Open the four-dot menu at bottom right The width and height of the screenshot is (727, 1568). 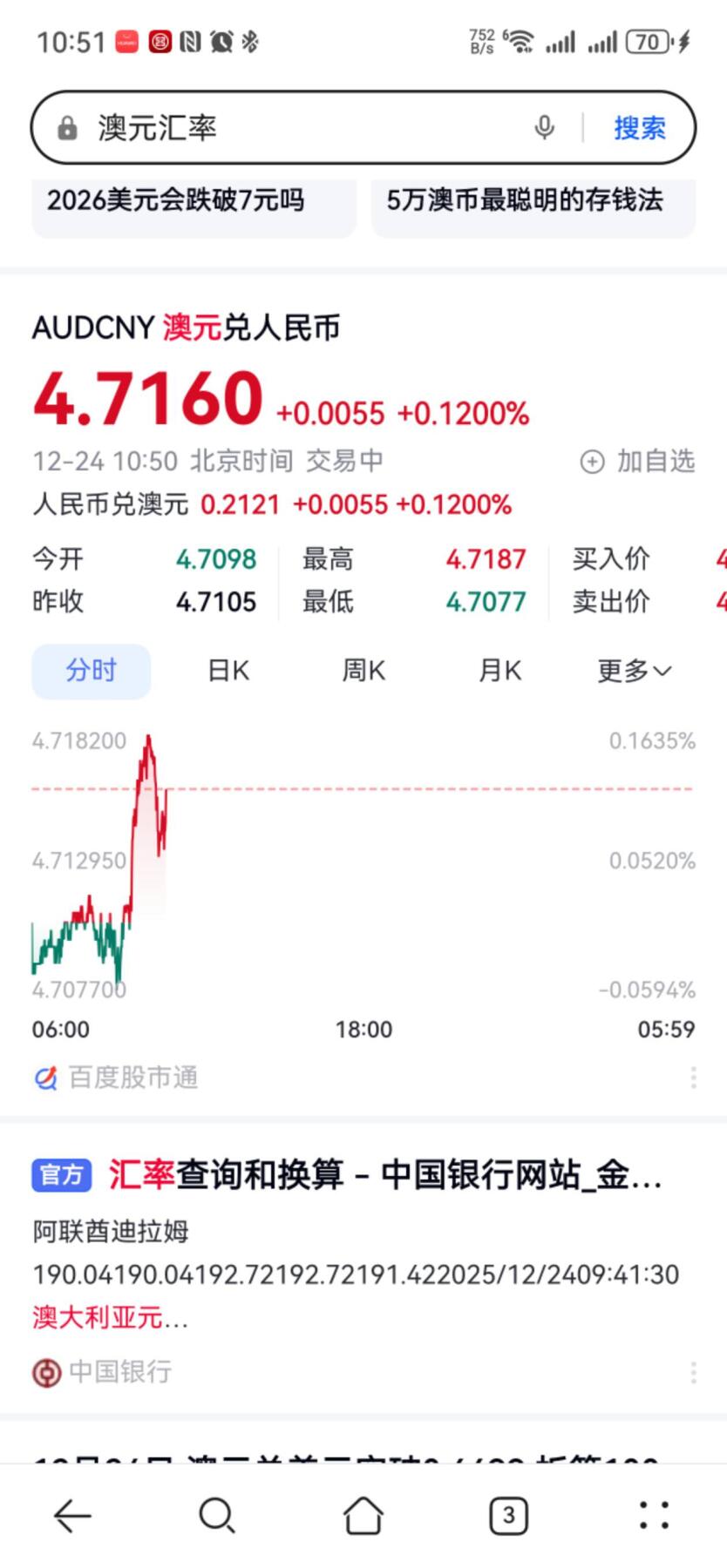tap(655, 1516)
